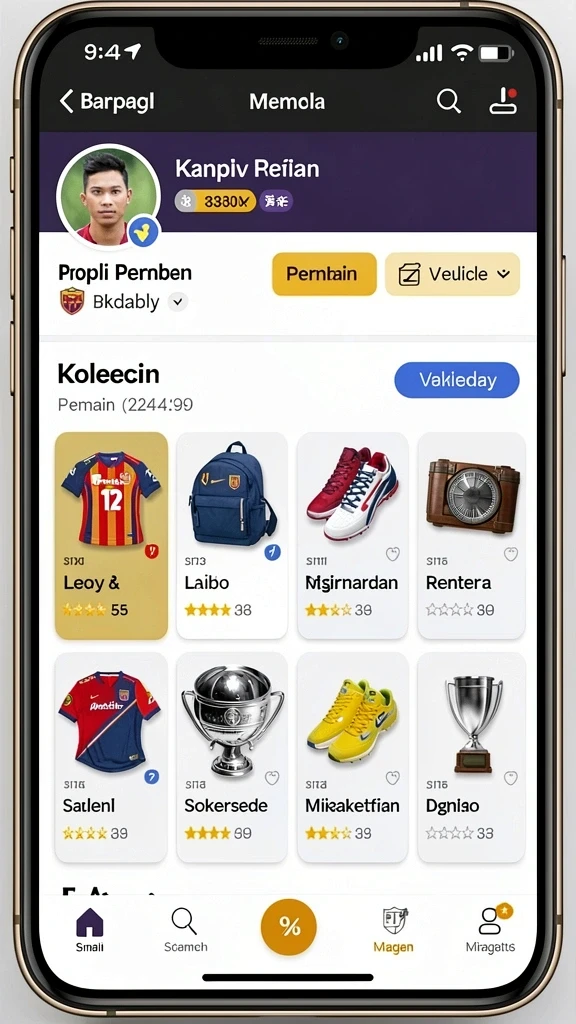This screenshot has width=576, height=1024.
Task: Tap the orange percent center button
Action: pyautogui.click(x=289, y=927)
